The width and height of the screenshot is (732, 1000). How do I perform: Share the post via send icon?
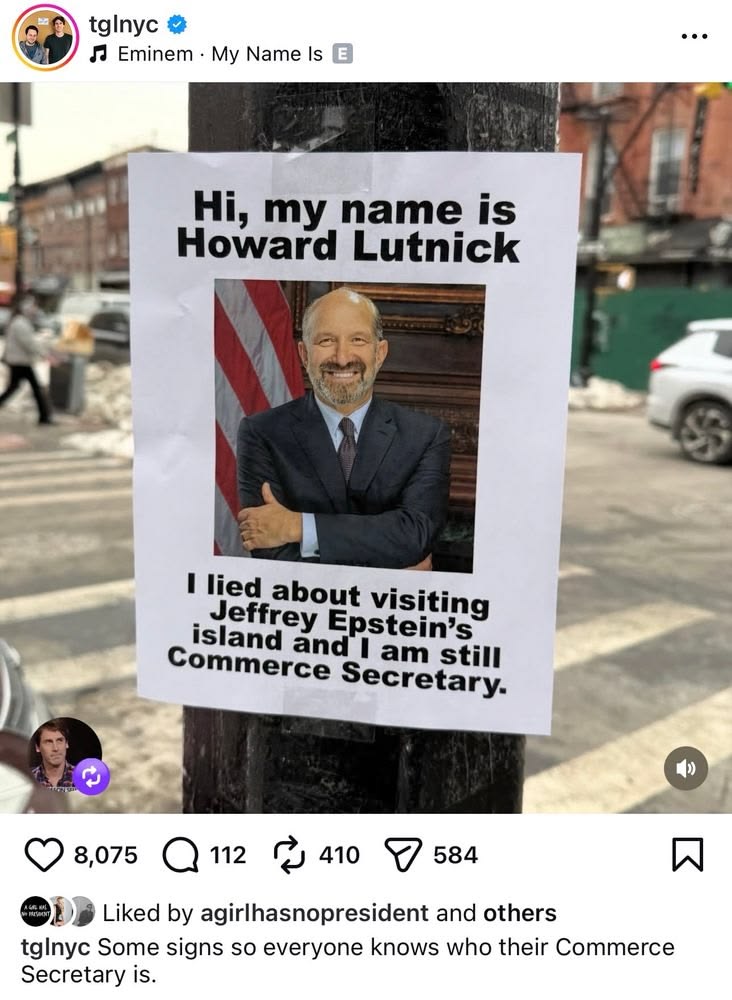tap(403, 854)
